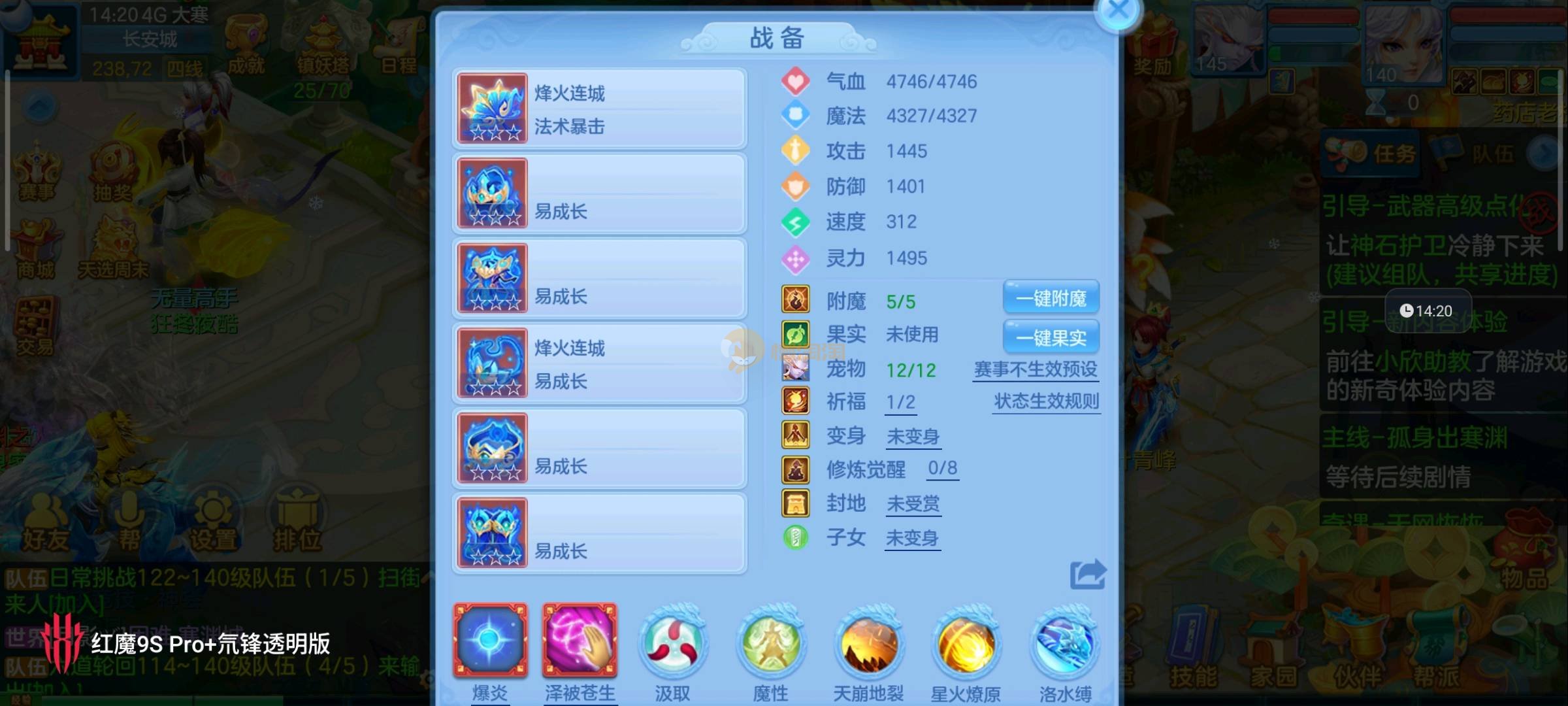The image size is (1568, 706).
Task: Open 修炼觉醒 0/8 link
Action: pyautogui.click(x=942, y=468)
